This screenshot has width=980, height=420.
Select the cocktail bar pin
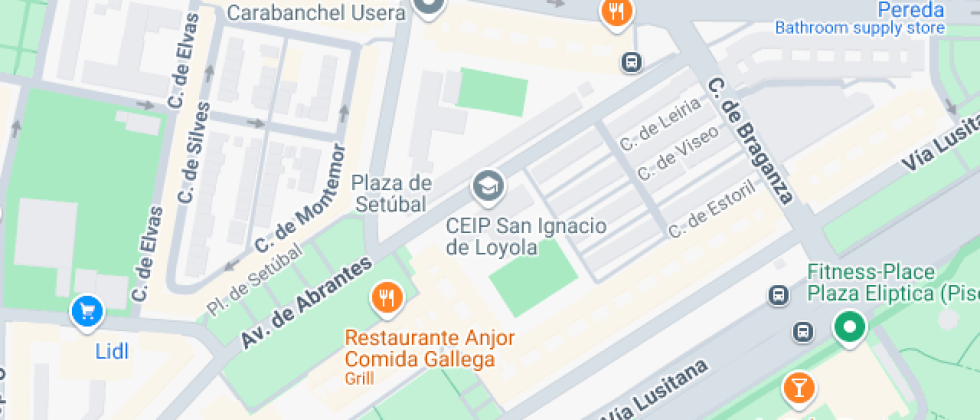798,386
